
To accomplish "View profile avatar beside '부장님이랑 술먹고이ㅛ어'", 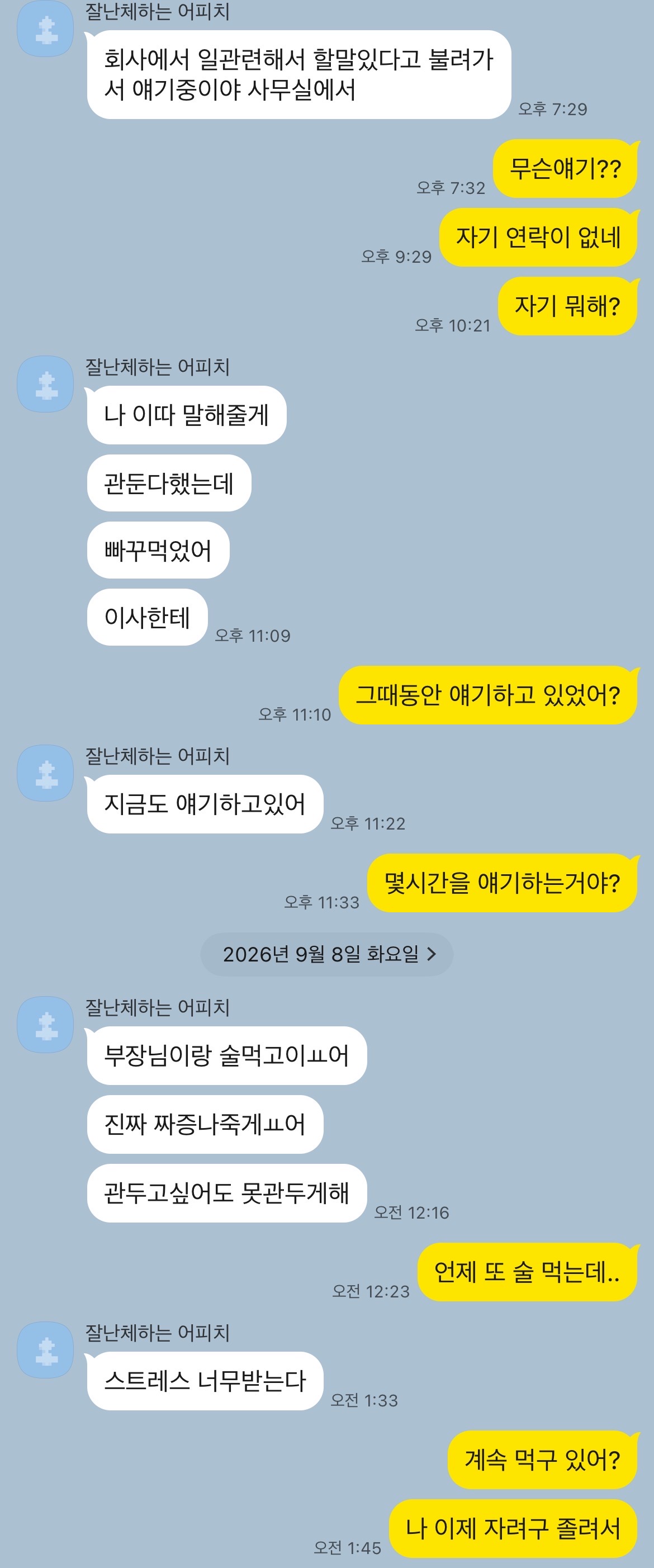I will pos(46,1025).
